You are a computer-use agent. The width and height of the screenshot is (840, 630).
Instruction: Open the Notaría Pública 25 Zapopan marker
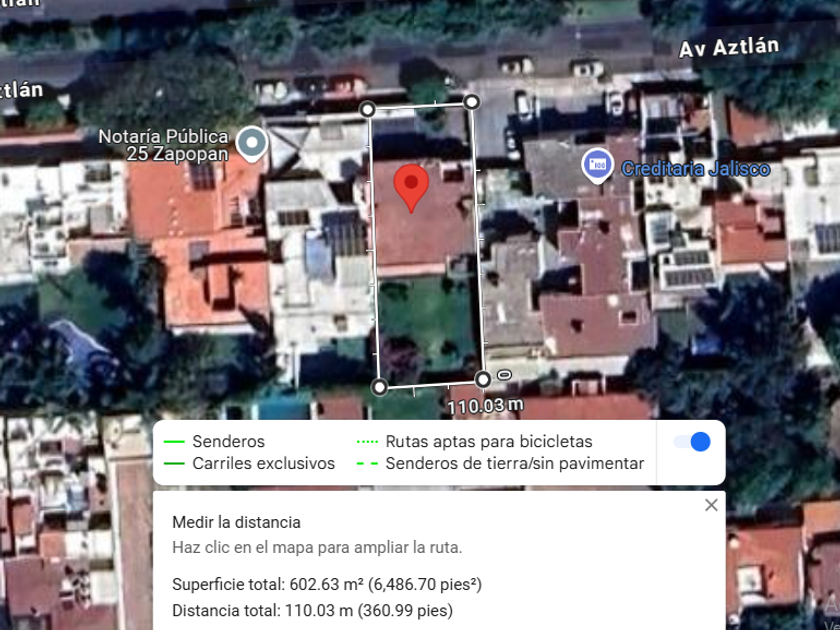[253, 145]
